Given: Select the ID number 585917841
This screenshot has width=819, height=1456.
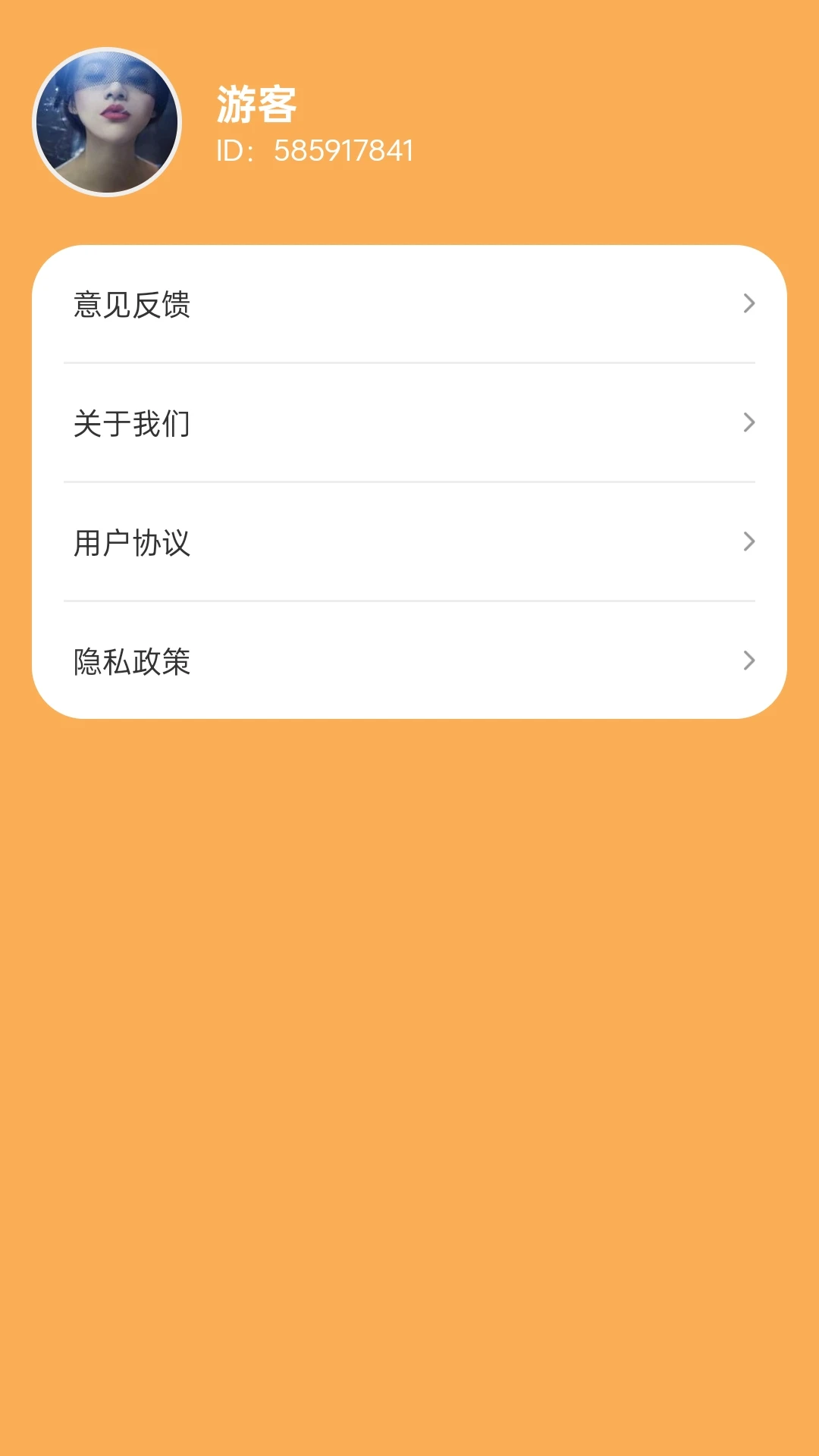Looking at the screenshot, I should pyautogui.click(x=313, y=151).
